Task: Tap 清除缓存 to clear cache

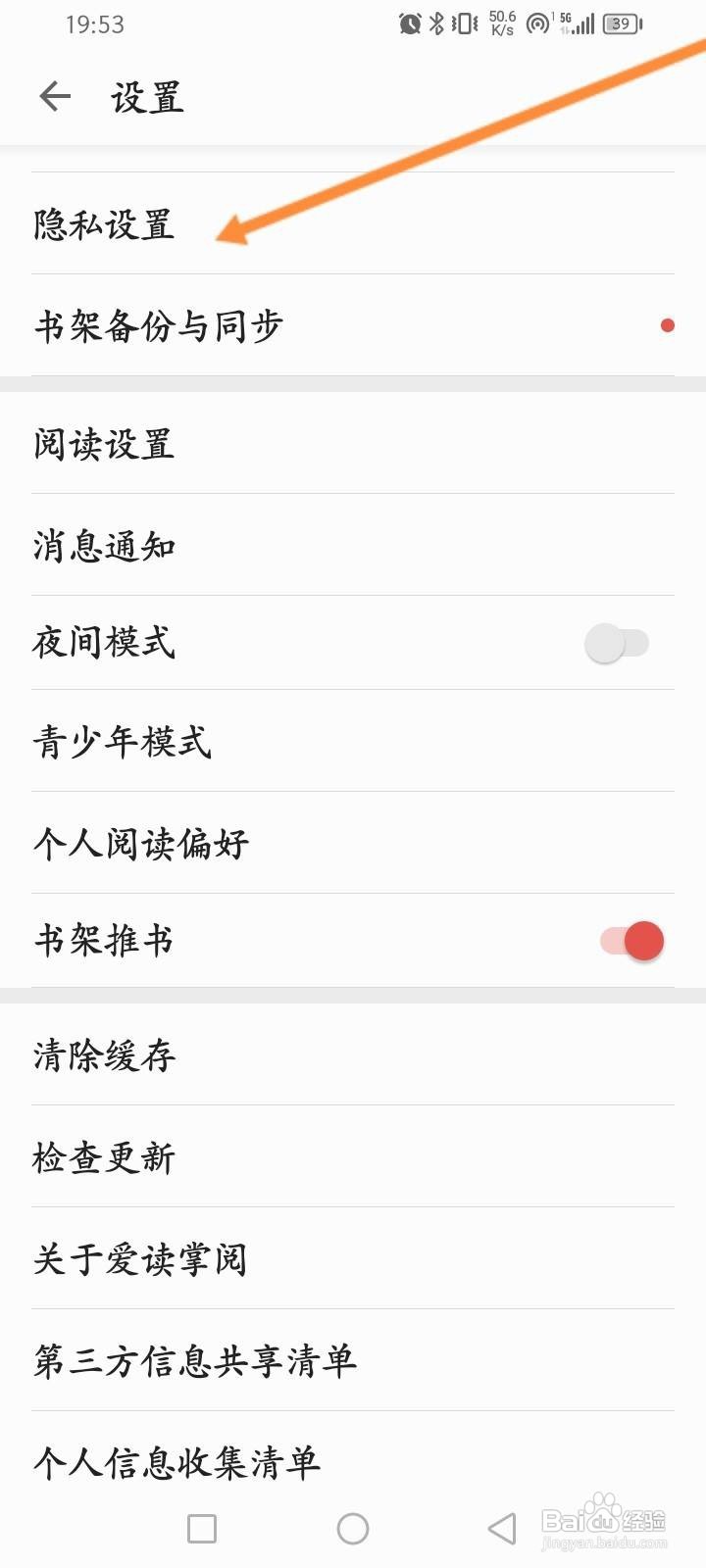Action: click(x=104, y=1057)
